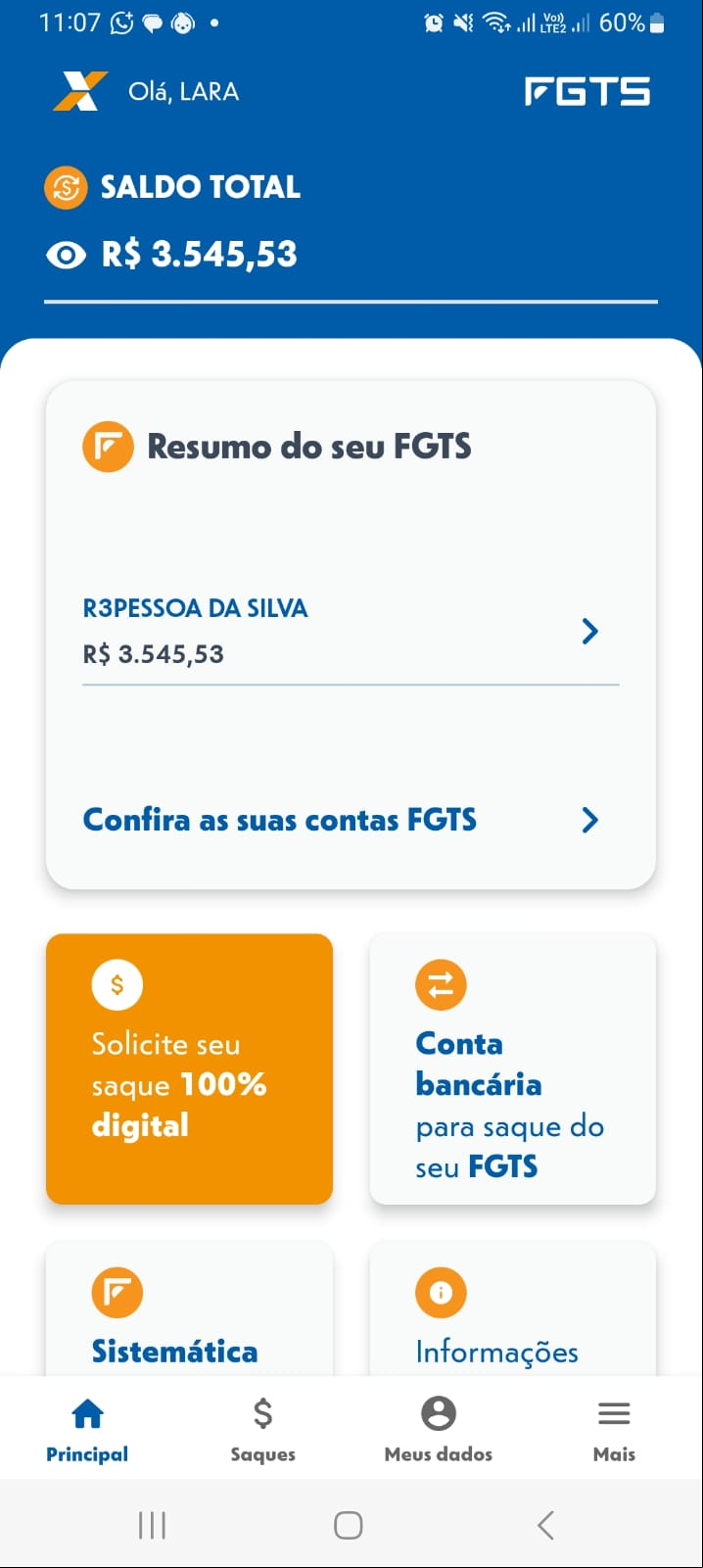
Task: Open the Sistemática card
Action: [189, 1308]
